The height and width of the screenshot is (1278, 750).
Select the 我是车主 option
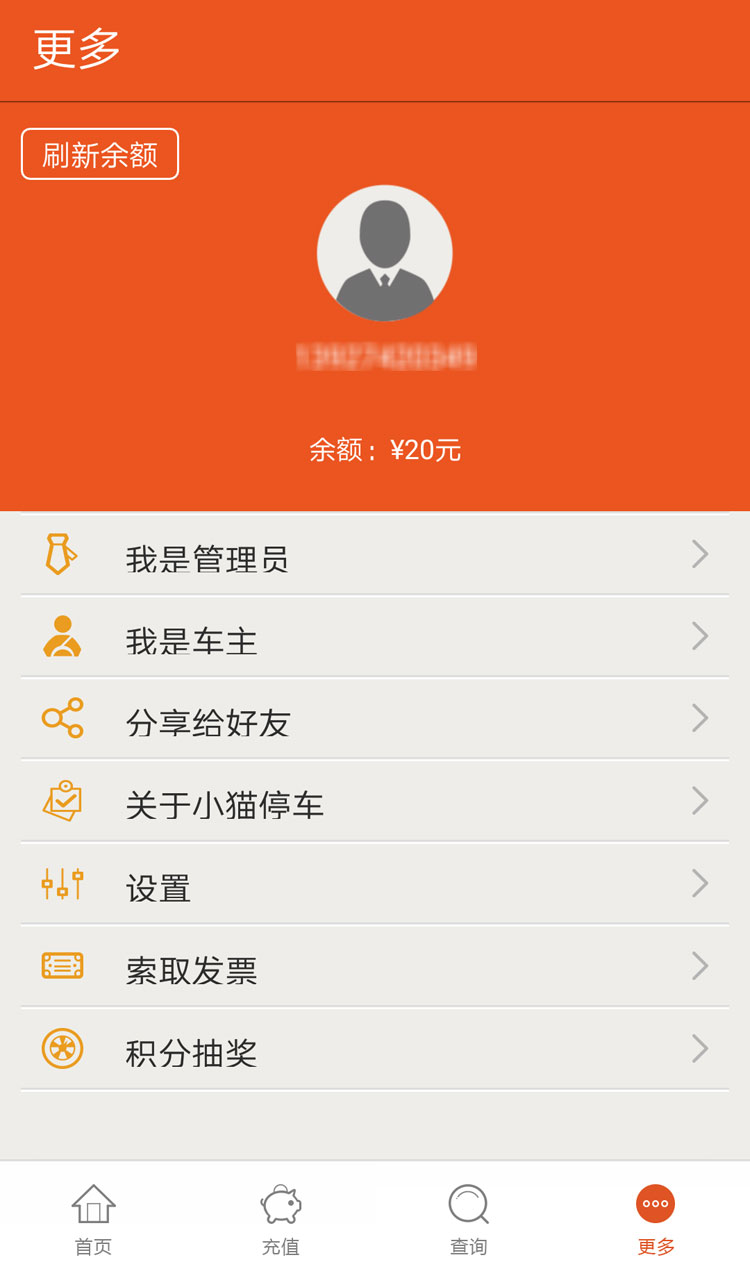tap(375, 637)
